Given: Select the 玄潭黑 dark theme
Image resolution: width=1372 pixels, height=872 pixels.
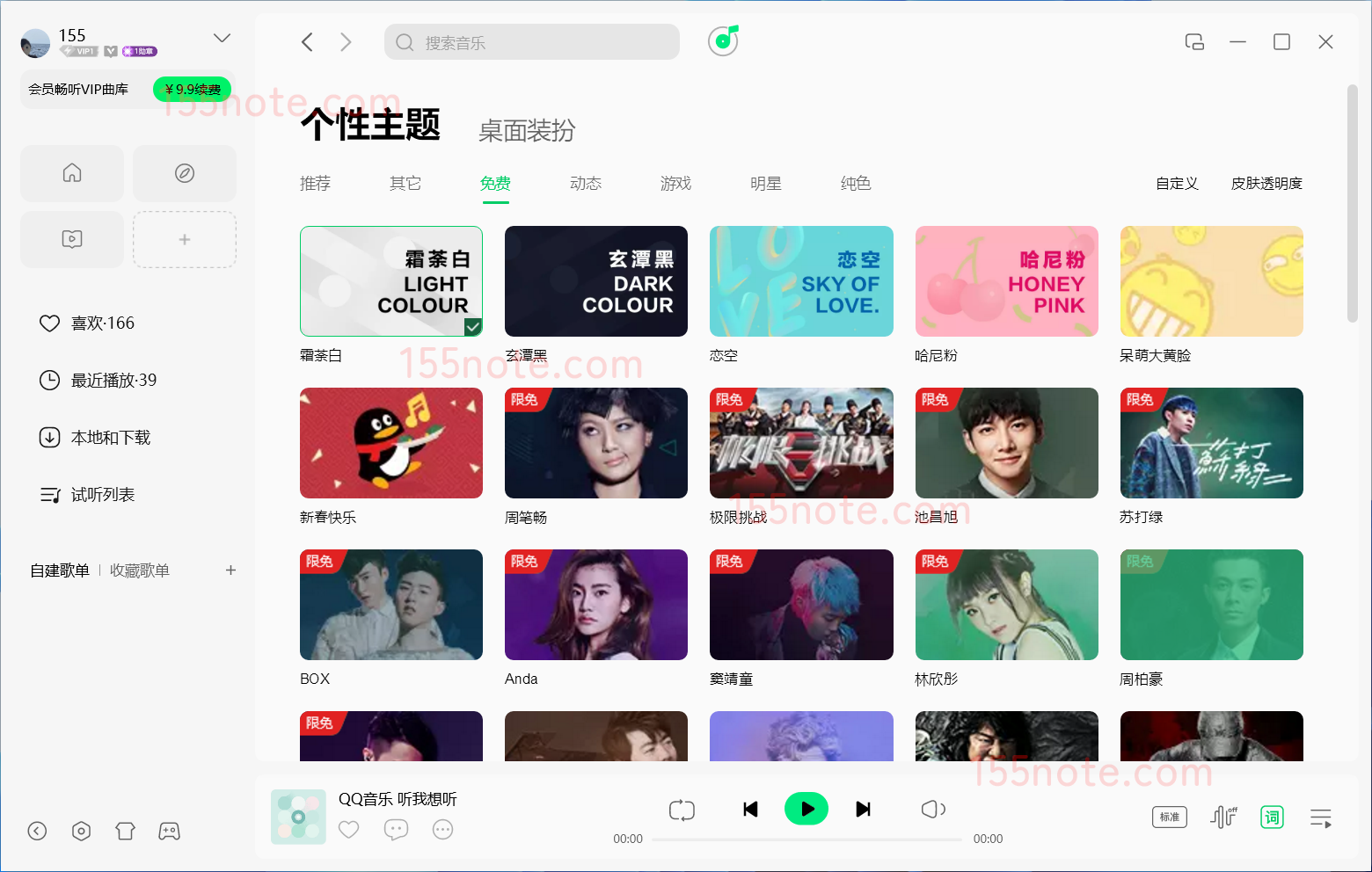Looking at the screenshot, I should tap(595, 281).
